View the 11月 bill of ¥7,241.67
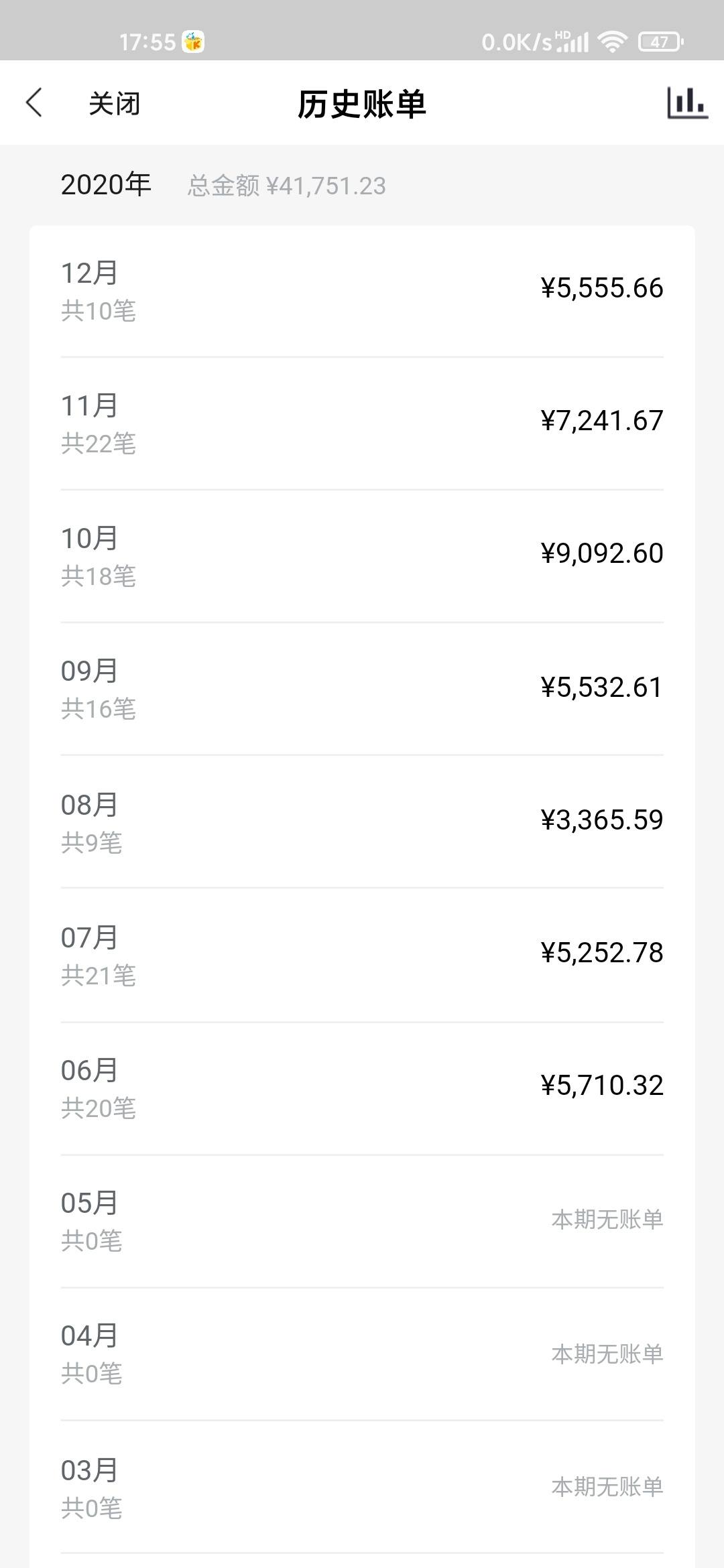 pyautogui.click(x=362, y=423)
